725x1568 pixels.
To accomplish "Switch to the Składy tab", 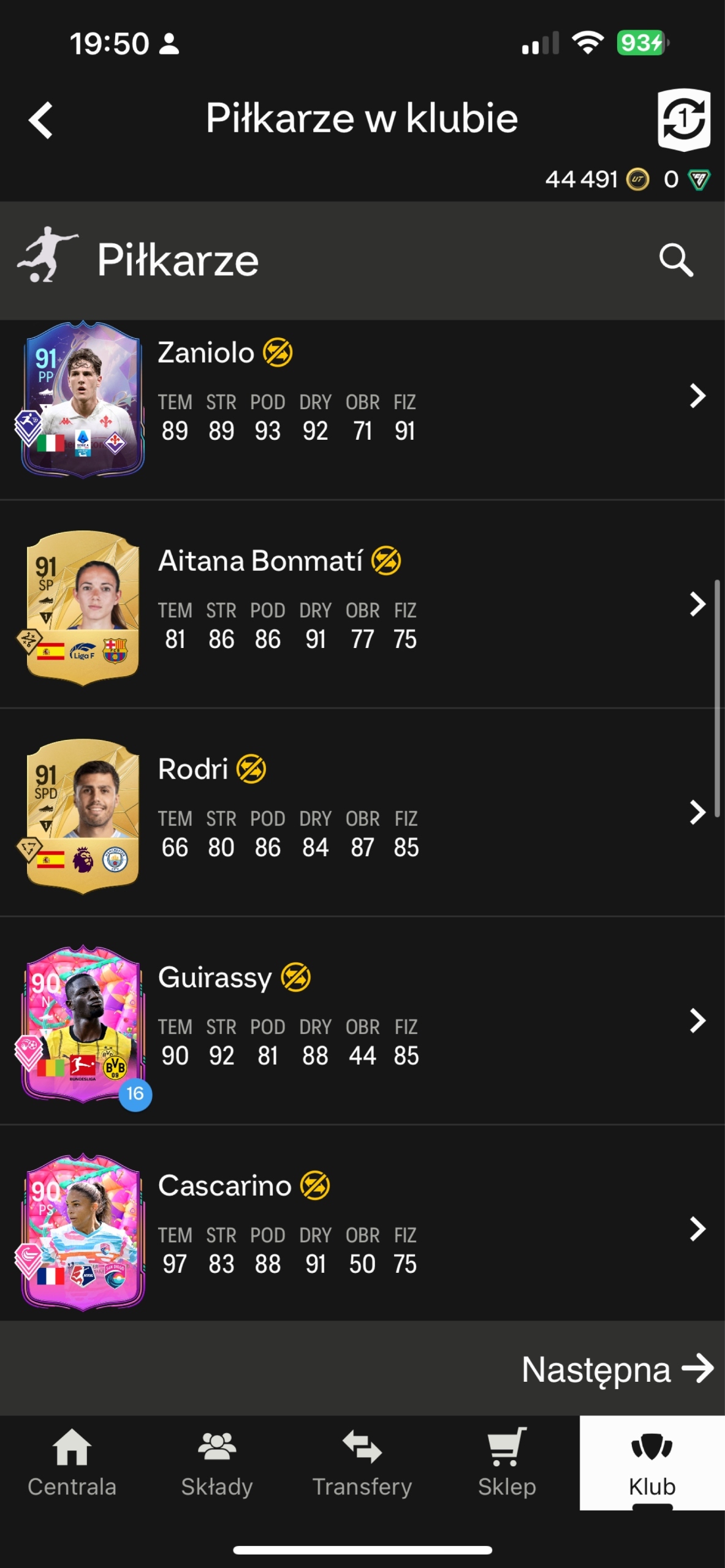I will pyautogui.click(x=217, y=1464).
